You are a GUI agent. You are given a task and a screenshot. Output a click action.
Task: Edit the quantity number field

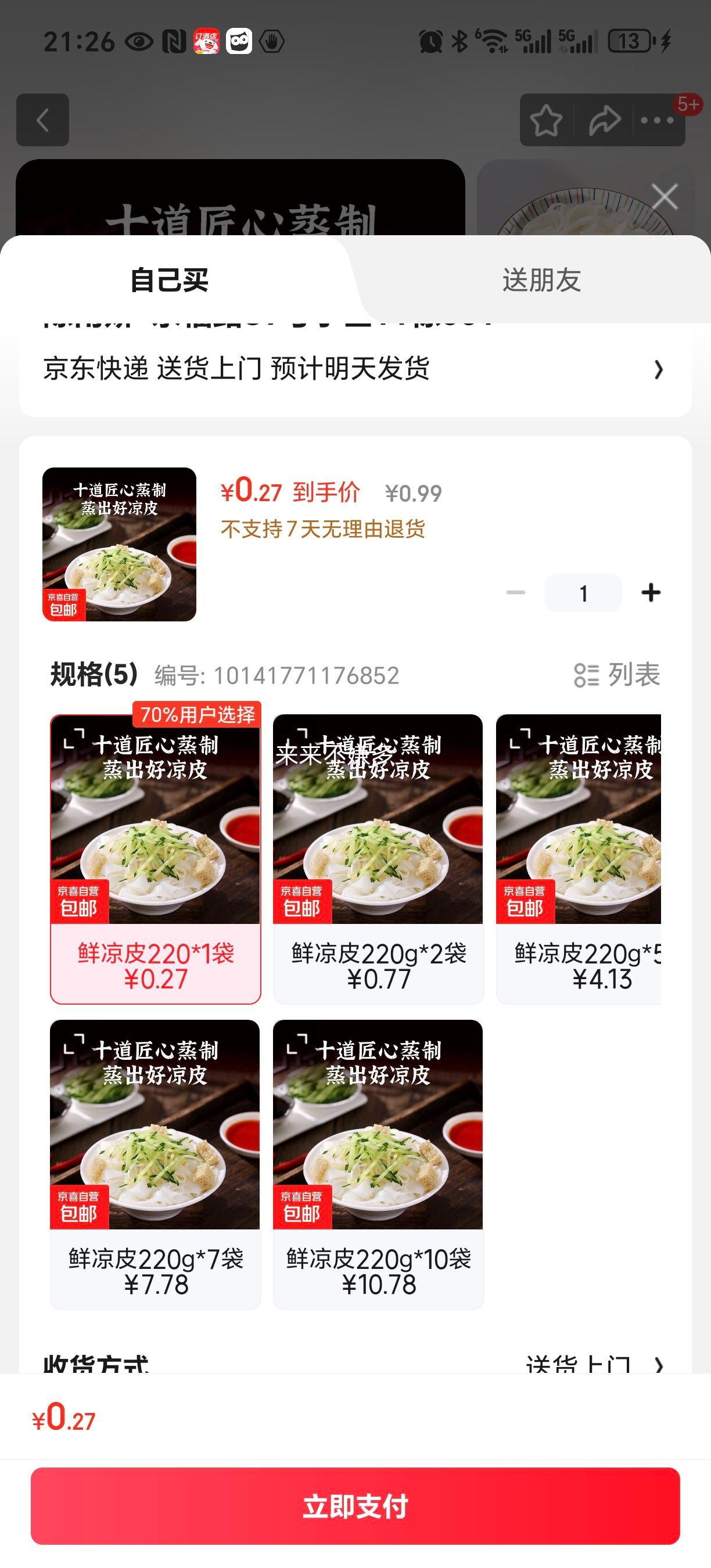point(583,593)
